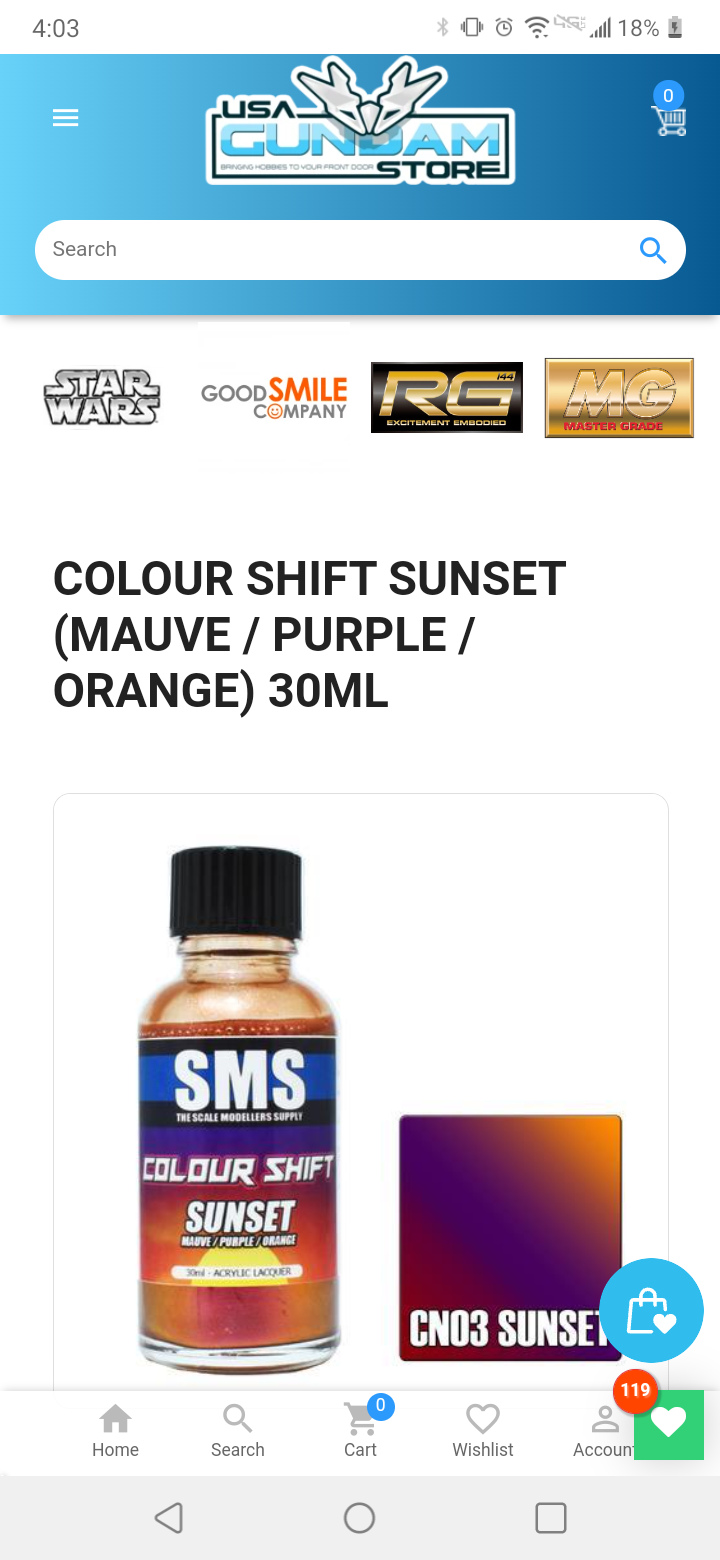720x1560 pixels.
Task: Open the green heart wishlist button
Action: (x=669, y=1424)
